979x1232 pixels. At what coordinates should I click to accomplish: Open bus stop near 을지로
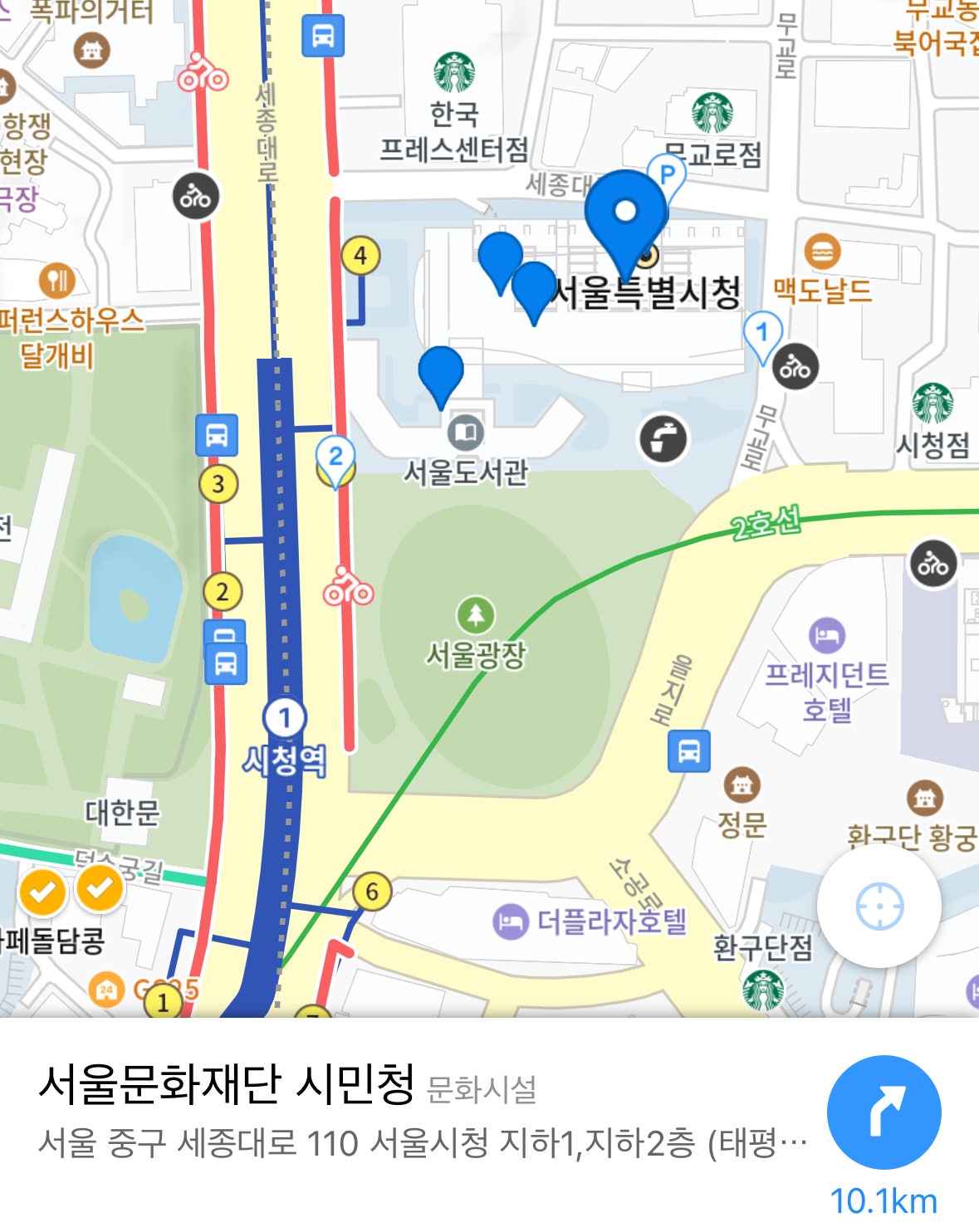tap(689, 751)
